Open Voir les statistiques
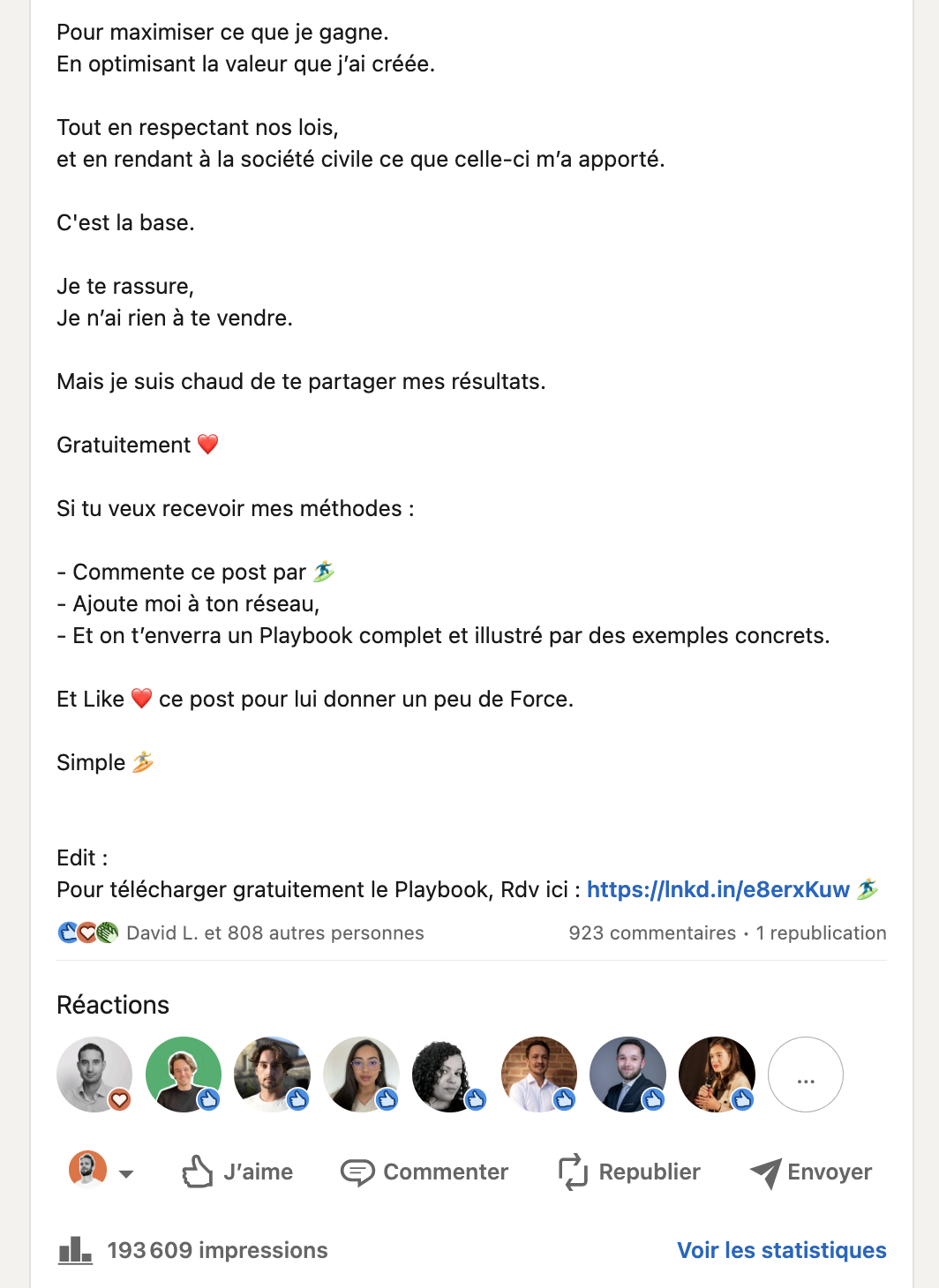This screenshot has height=1288, width=939. coord(781,1250)
